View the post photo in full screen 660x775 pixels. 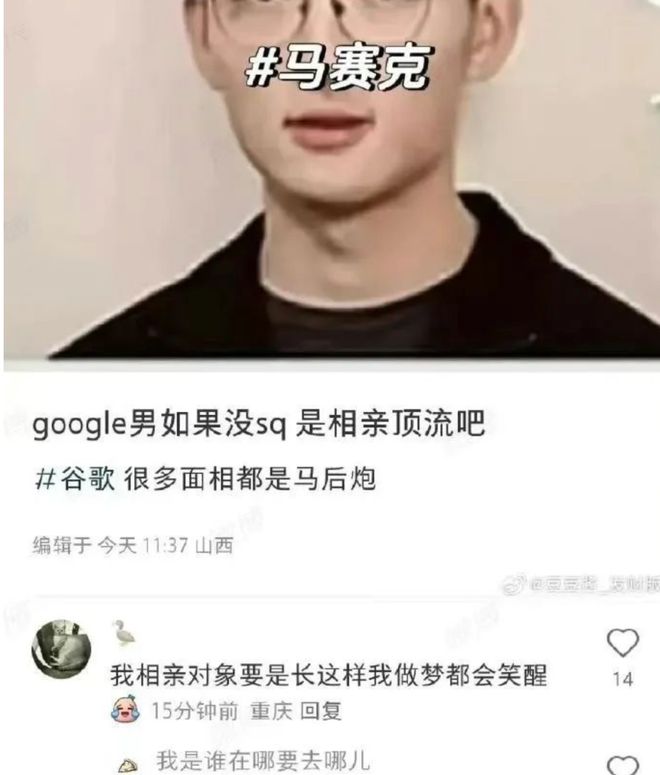(x=330, y=180)
